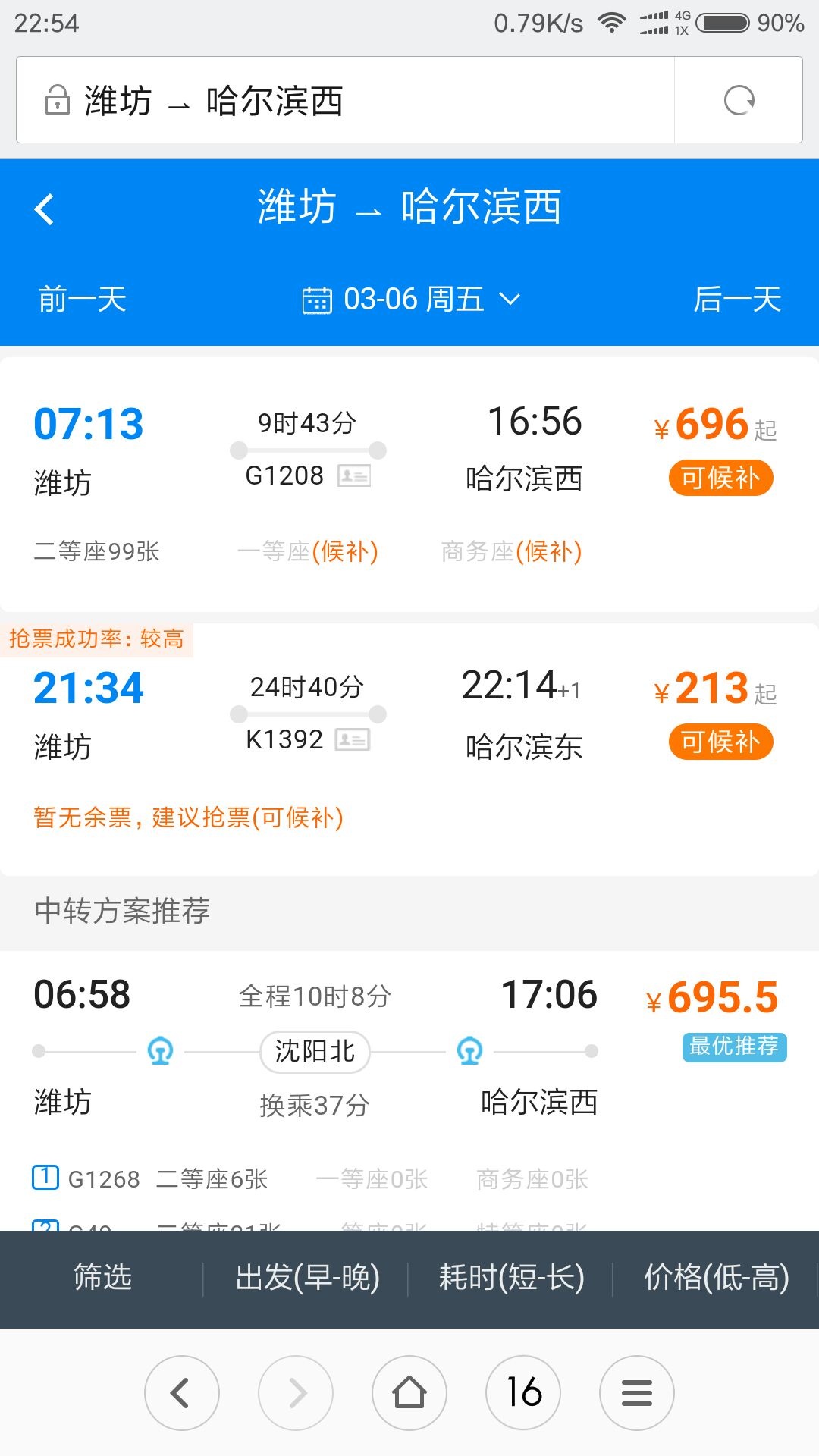
Task: Go back using the blue header arrow
Action: pos(45,209)
